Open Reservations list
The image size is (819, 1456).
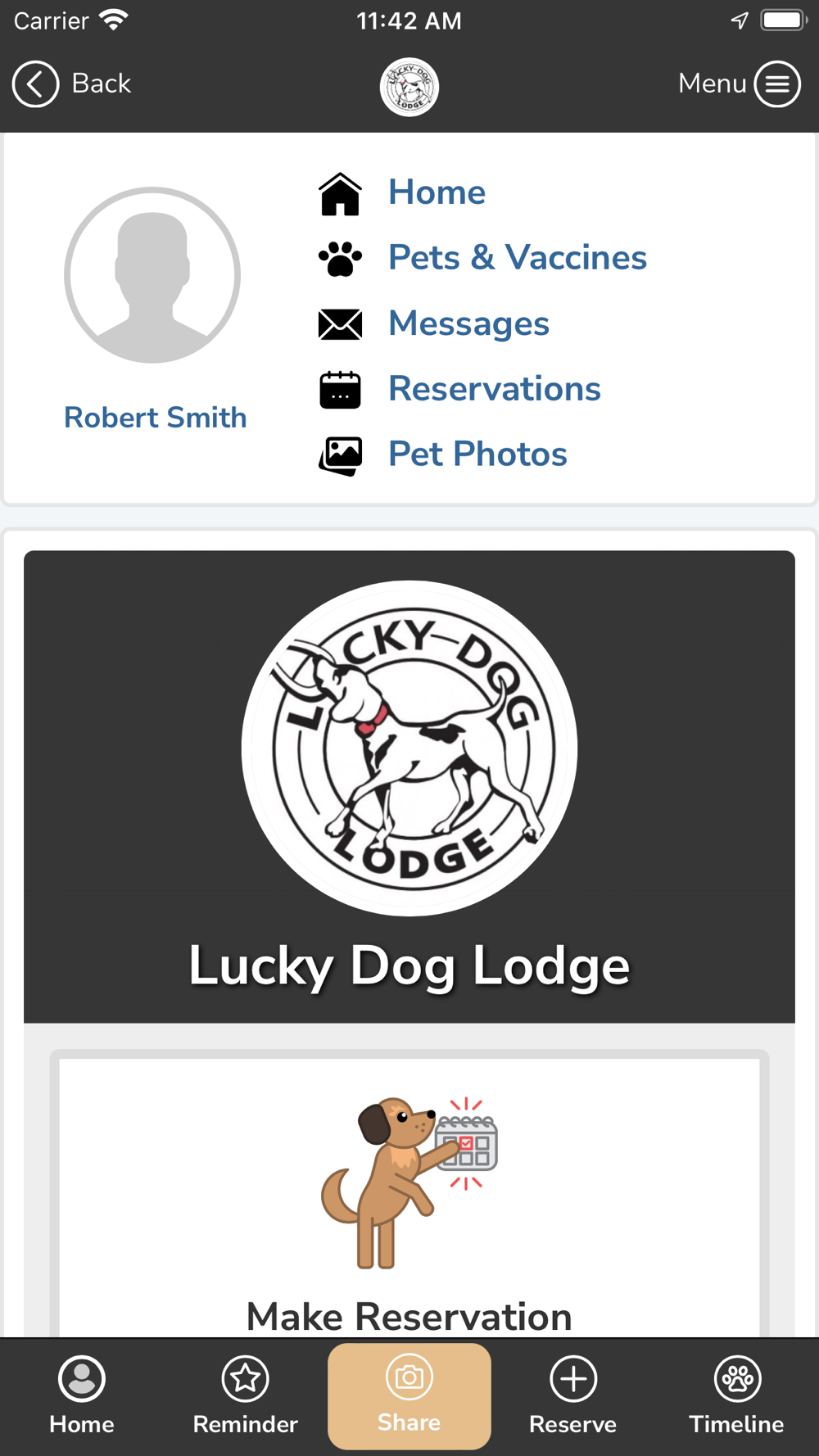[494, 389]
